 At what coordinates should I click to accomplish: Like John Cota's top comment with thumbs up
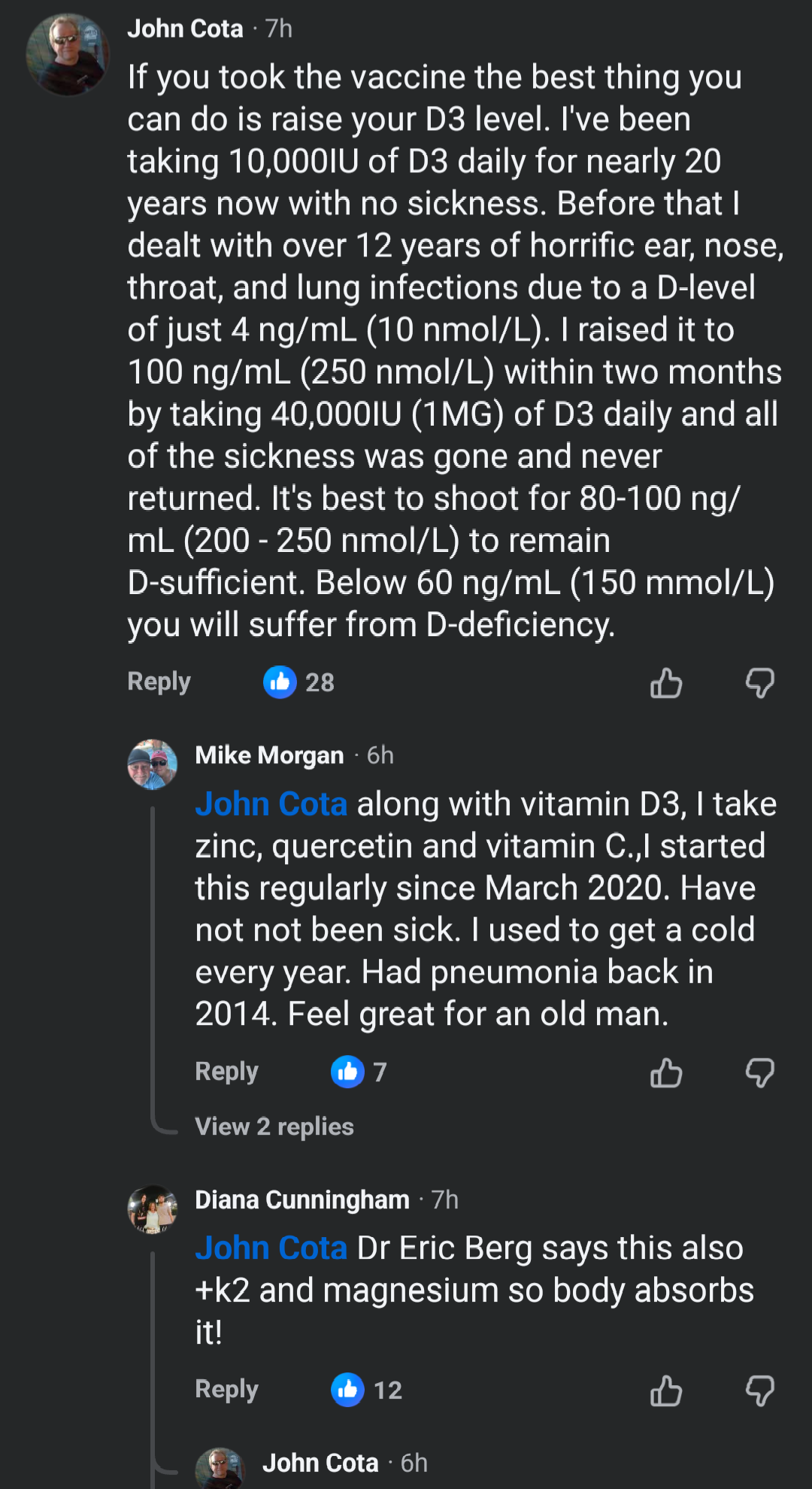668,683
